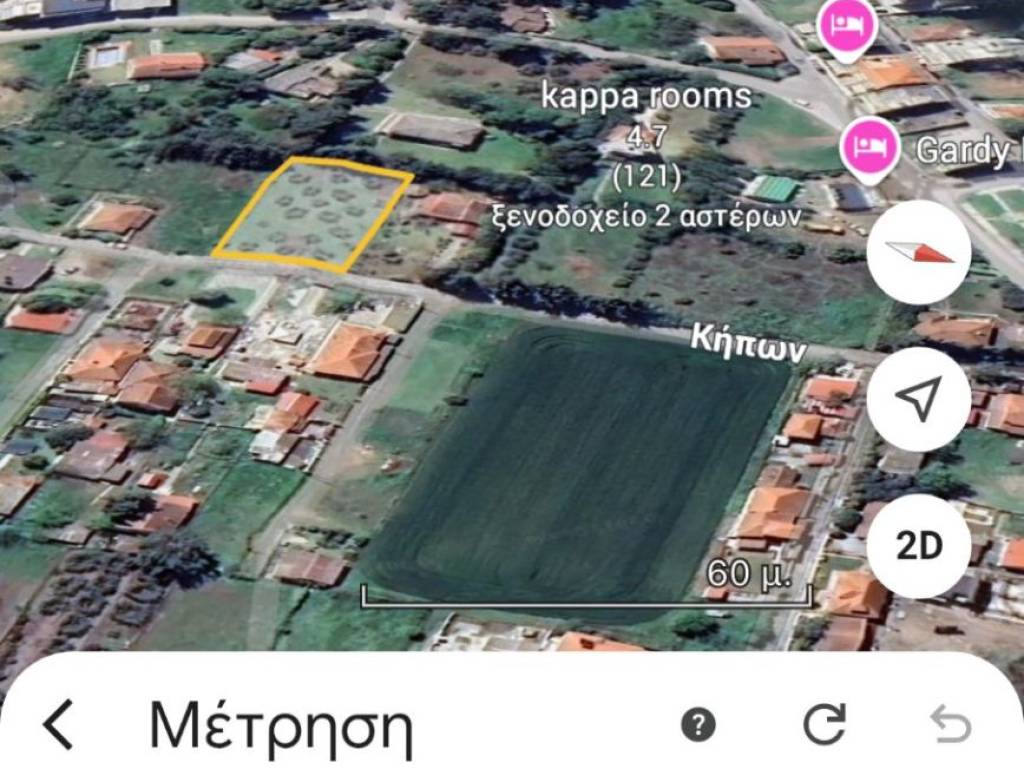Image resolution: width=1024 pixels, height=768 pixels.
Task: Reset orientation with the compass button
Action: tap(918, 252)
